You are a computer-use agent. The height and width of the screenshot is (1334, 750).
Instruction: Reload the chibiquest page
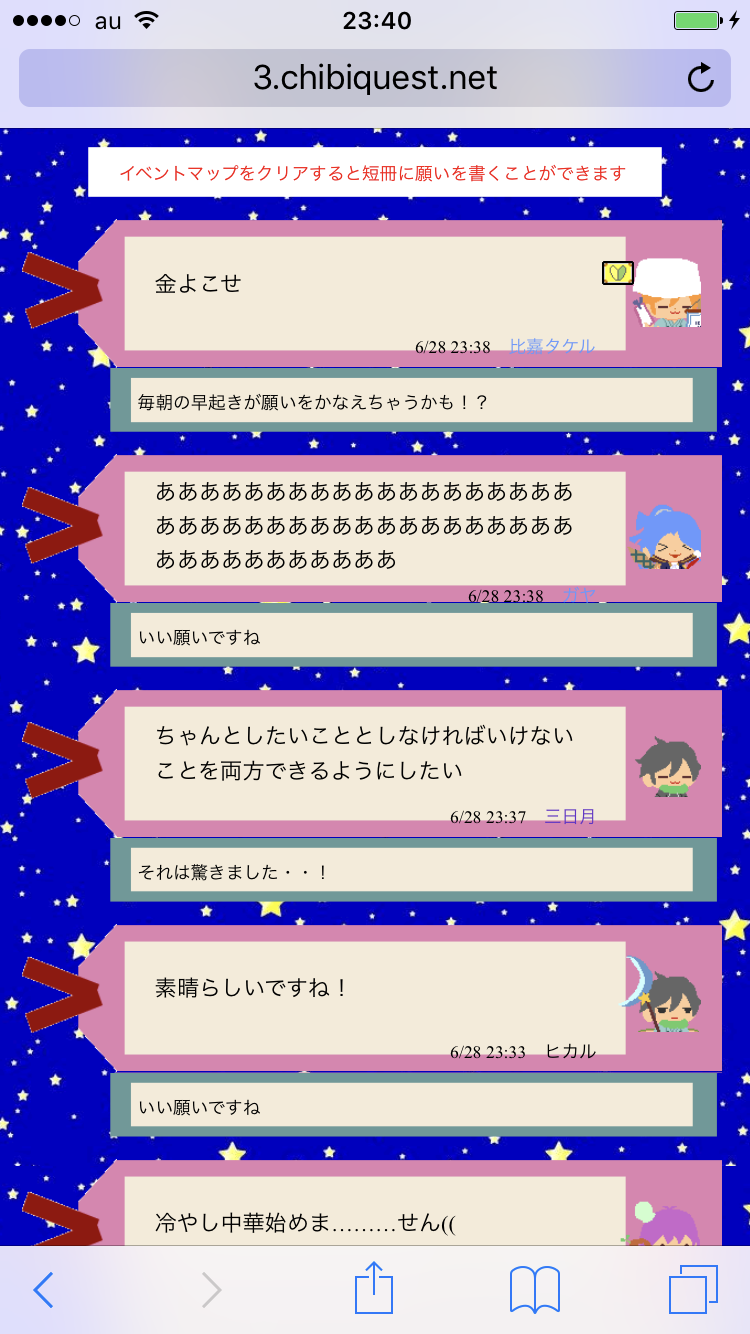click(x=701, y=78)
